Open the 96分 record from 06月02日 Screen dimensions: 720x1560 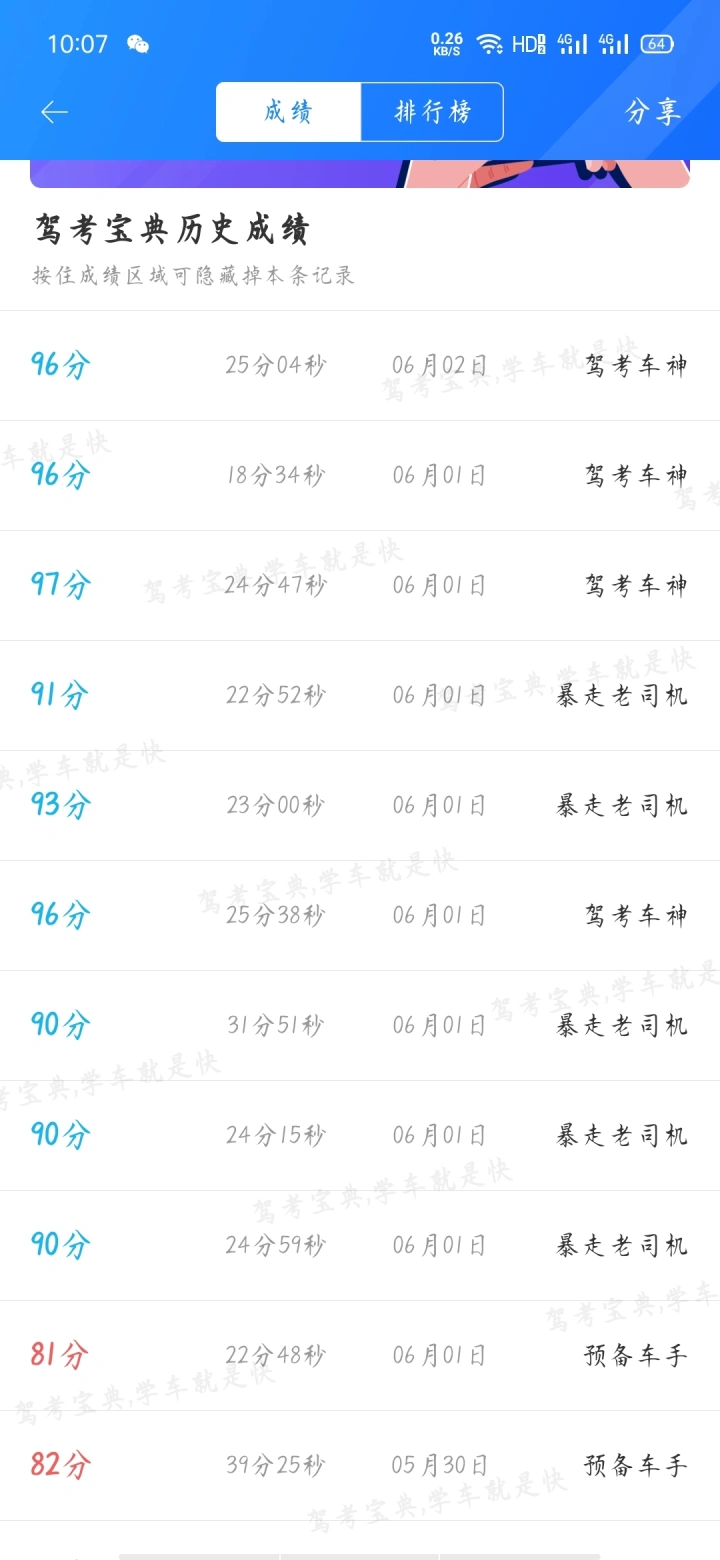[360, 366]
